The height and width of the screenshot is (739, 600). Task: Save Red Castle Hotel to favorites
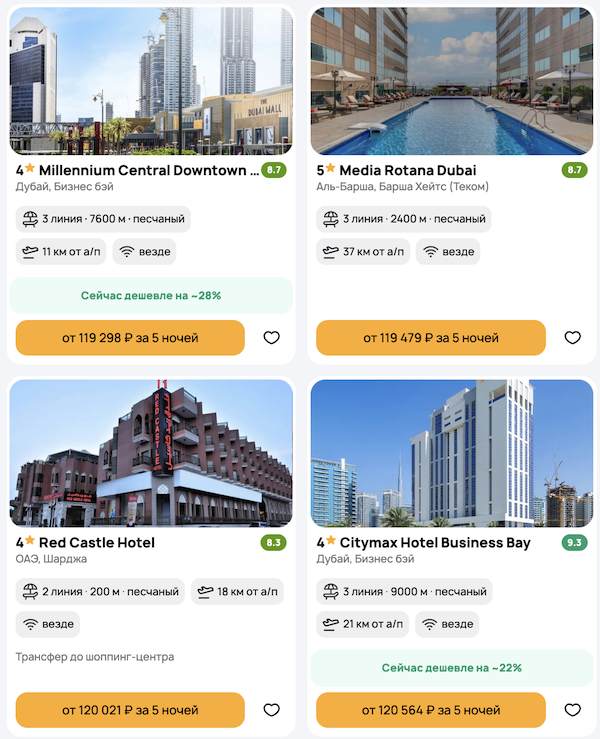[x=271, y=710]
